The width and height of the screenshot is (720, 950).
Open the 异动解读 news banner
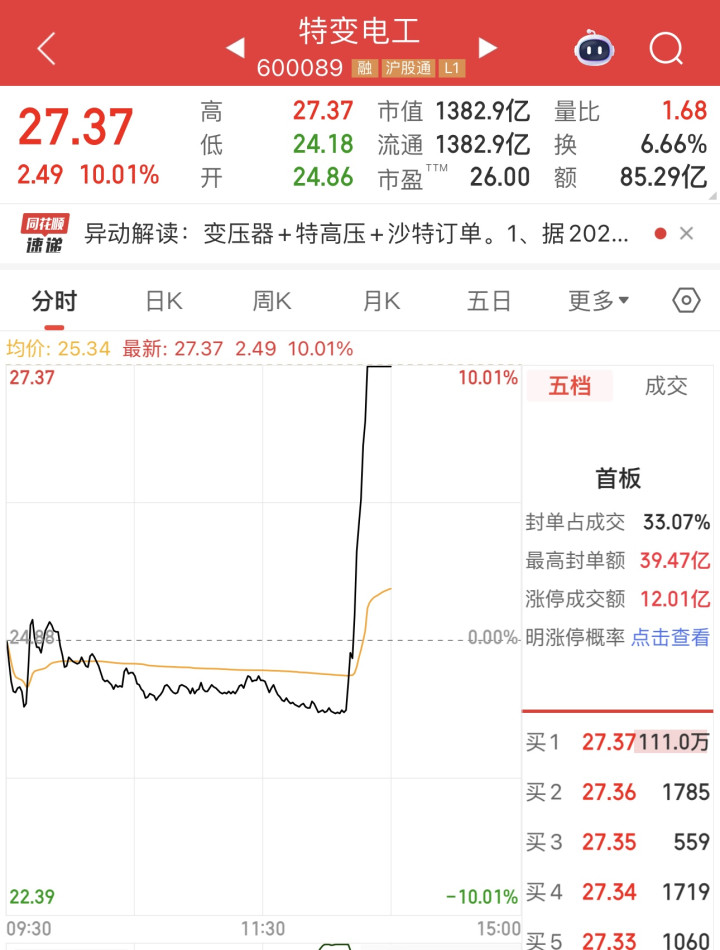[x=355, y=233]
